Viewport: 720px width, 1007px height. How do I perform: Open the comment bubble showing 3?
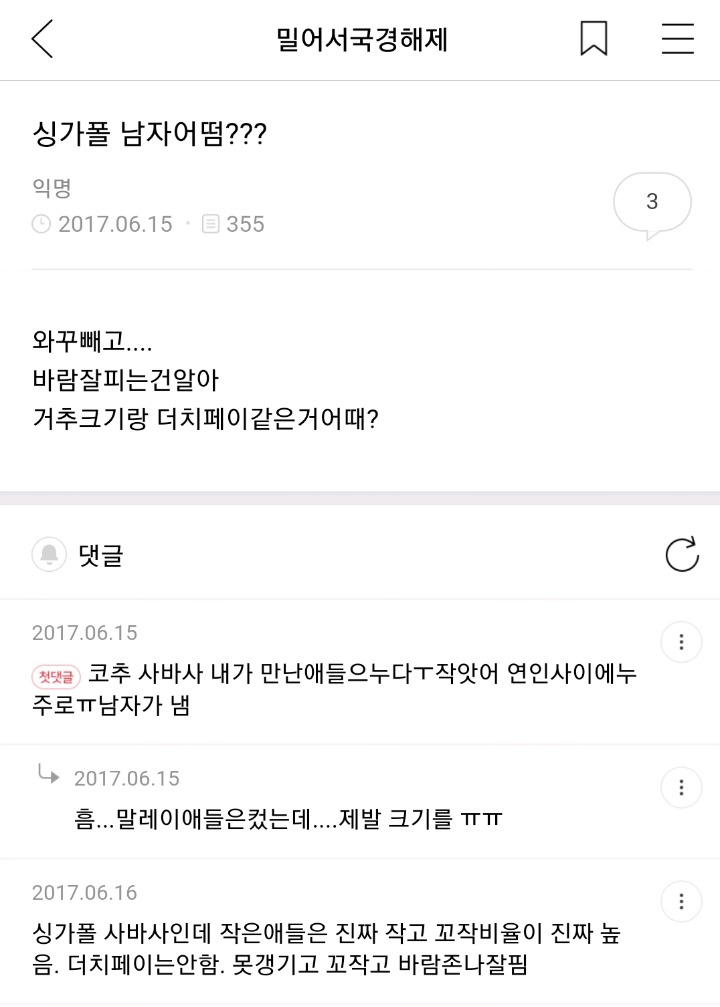click(x=652, y=203)
